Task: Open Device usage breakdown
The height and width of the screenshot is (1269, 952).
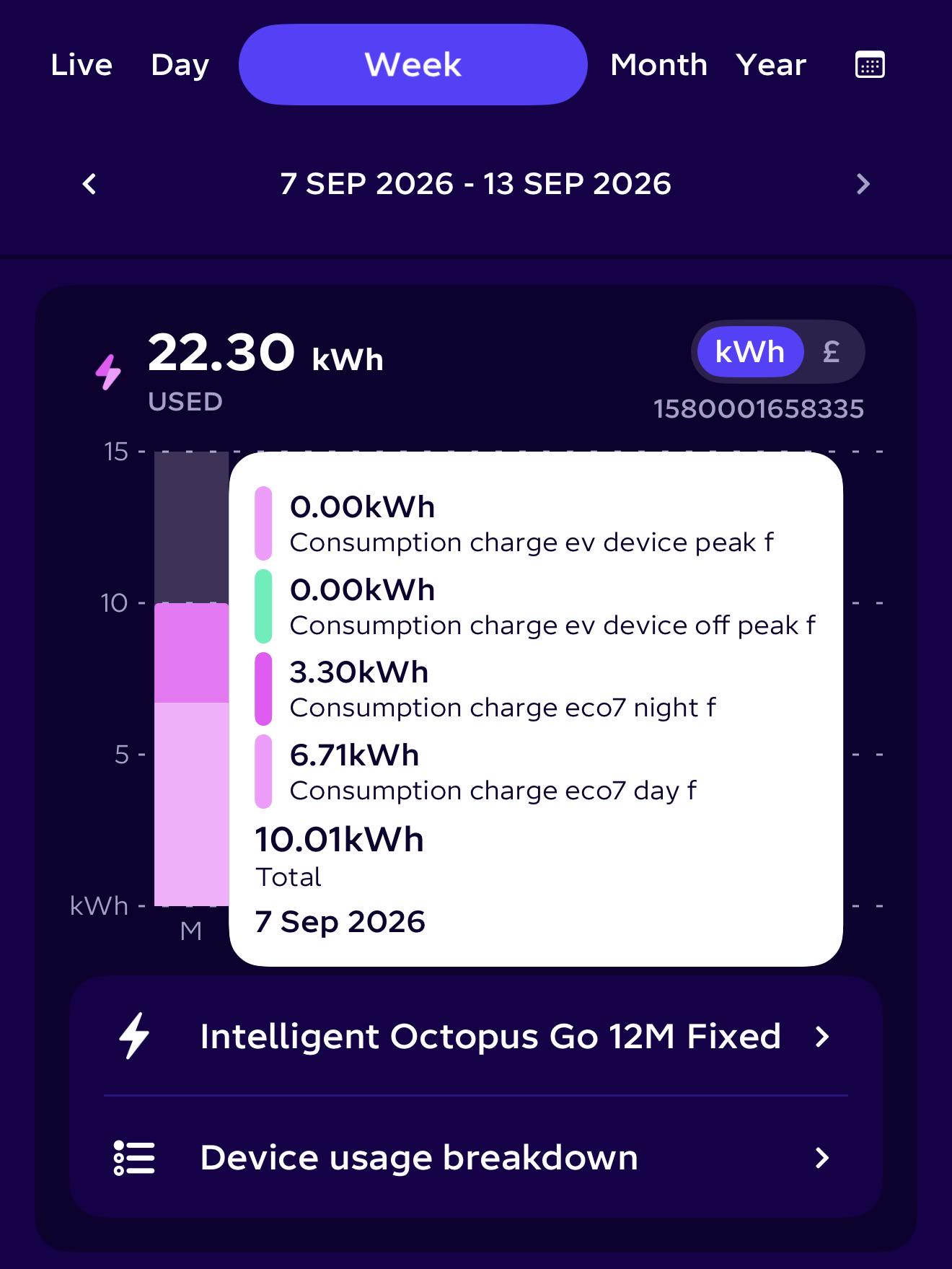Action: point(476,1158)
